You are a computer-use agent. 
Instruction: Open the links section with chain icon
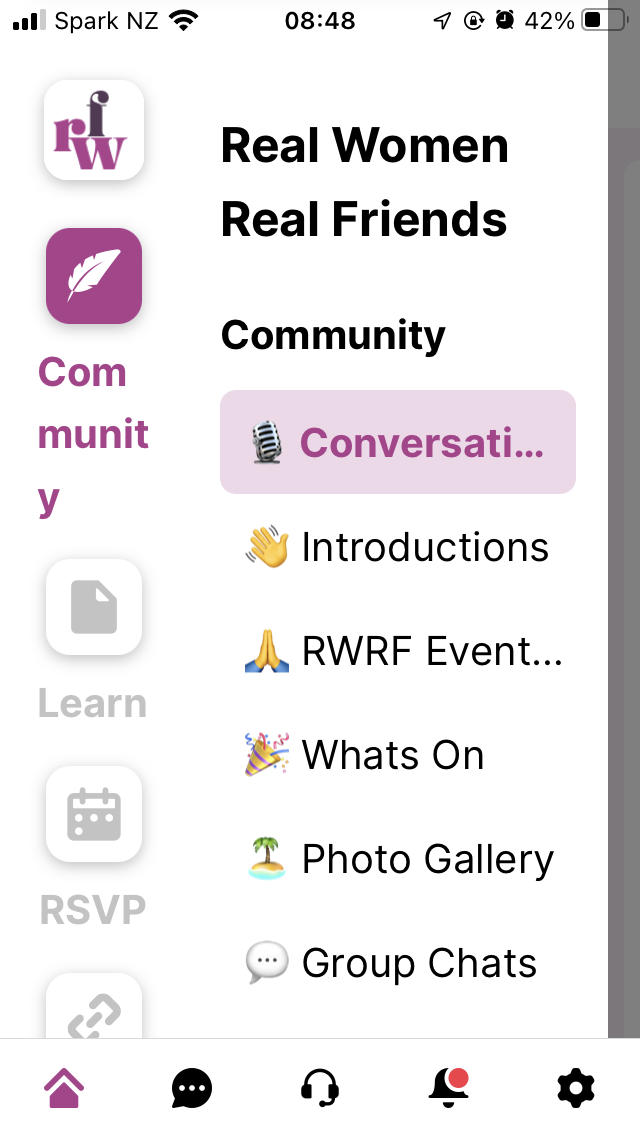[x=94, y=1008]
